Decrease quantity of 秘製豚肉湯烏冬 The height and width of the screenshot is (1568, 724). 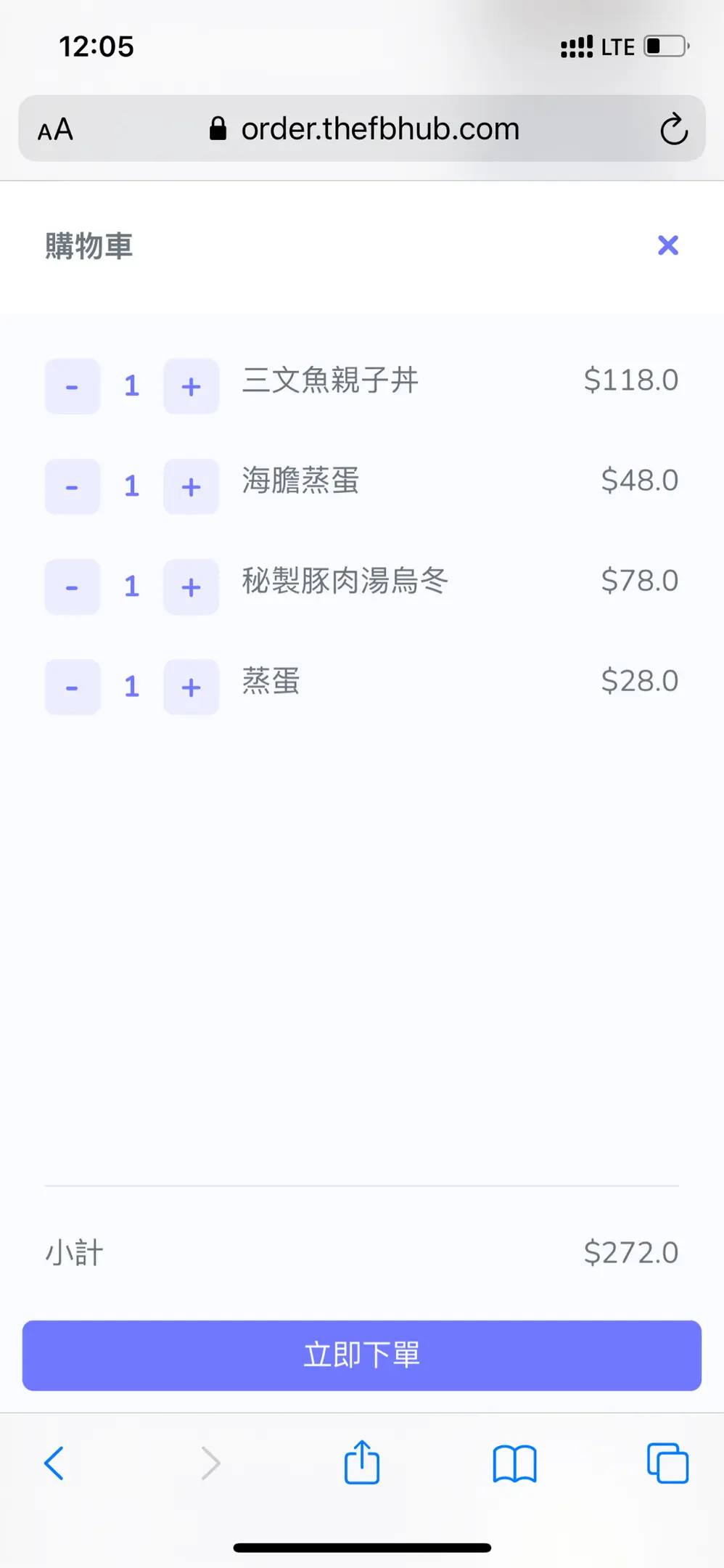click(x=72, y=587)
